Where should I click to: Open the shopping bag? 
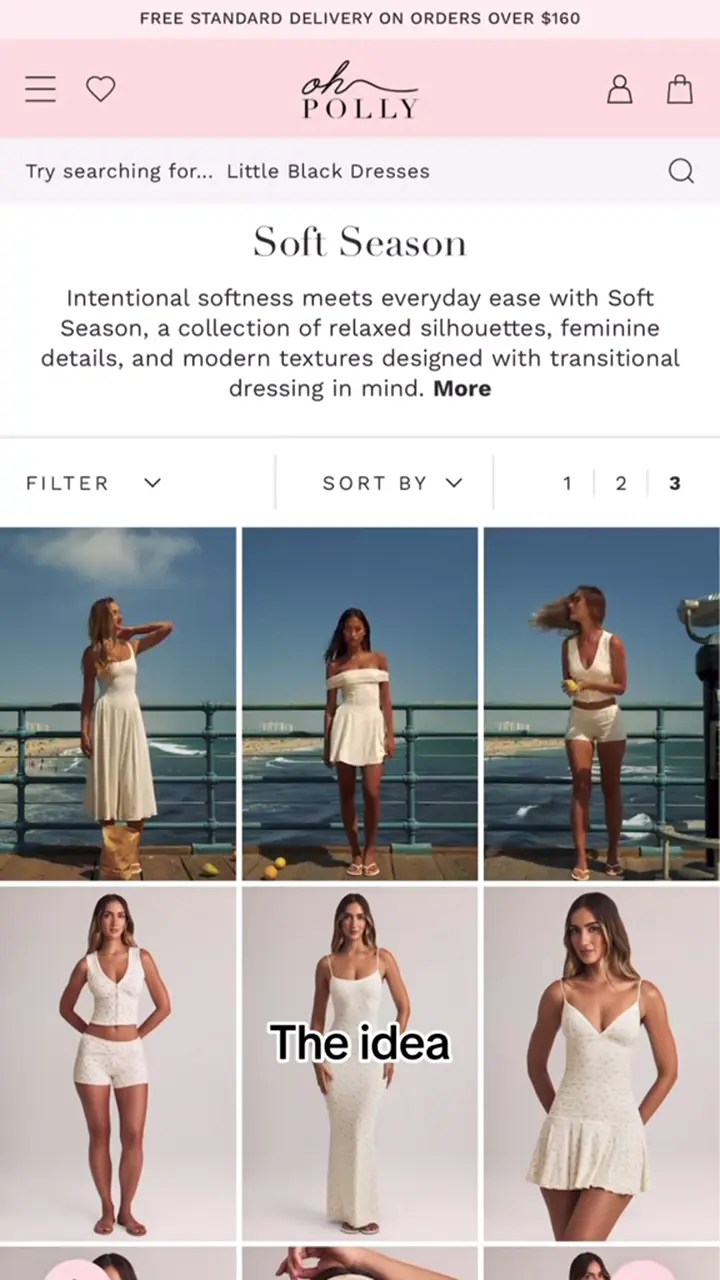pos(680,89)
